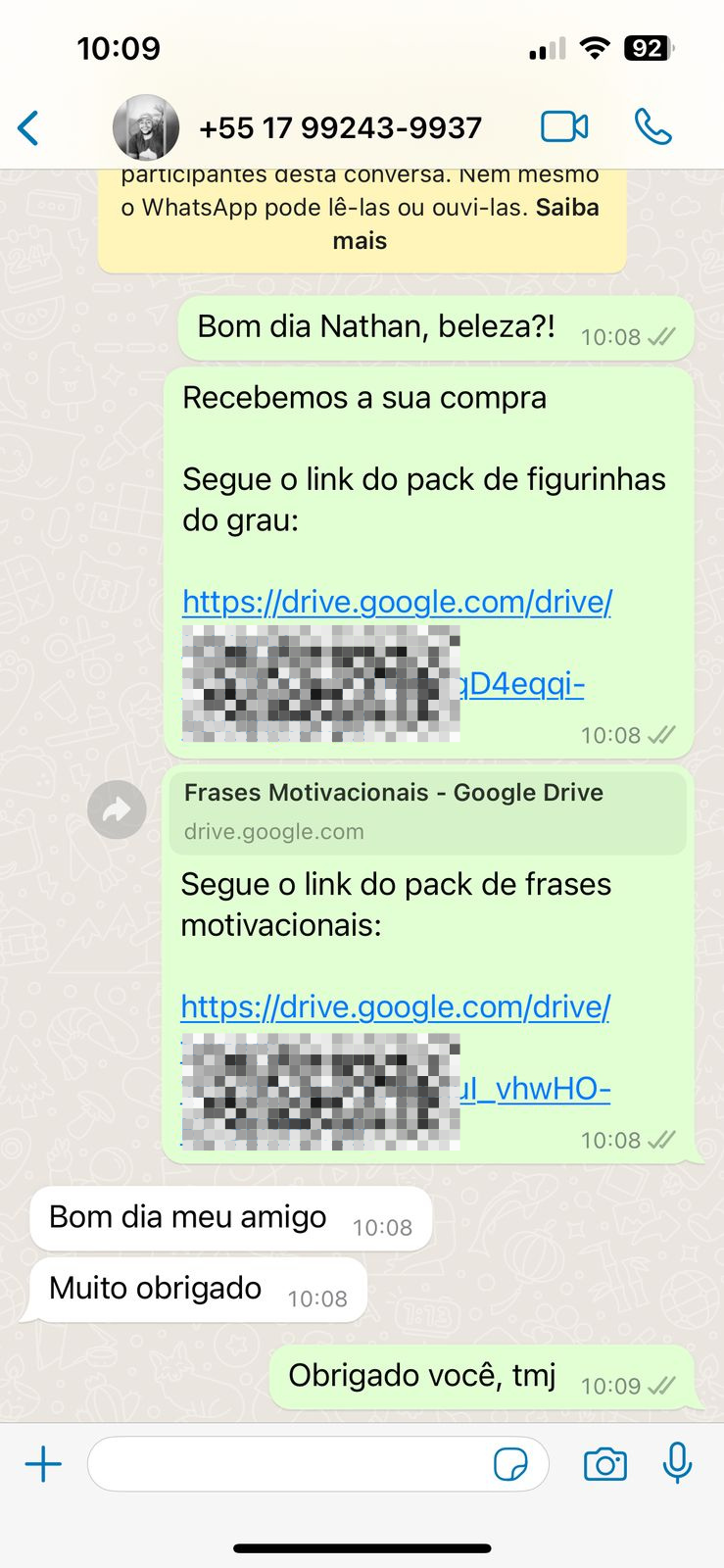Start a voice call
The width and height of the screenshot is (724, 1568).
point(653,125)
